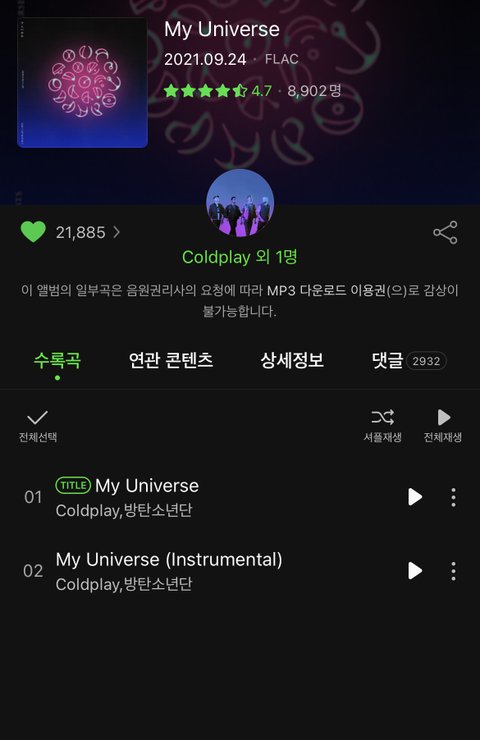Select the 수록곡 tab
The image size is (480, 740).
[57, 361]
